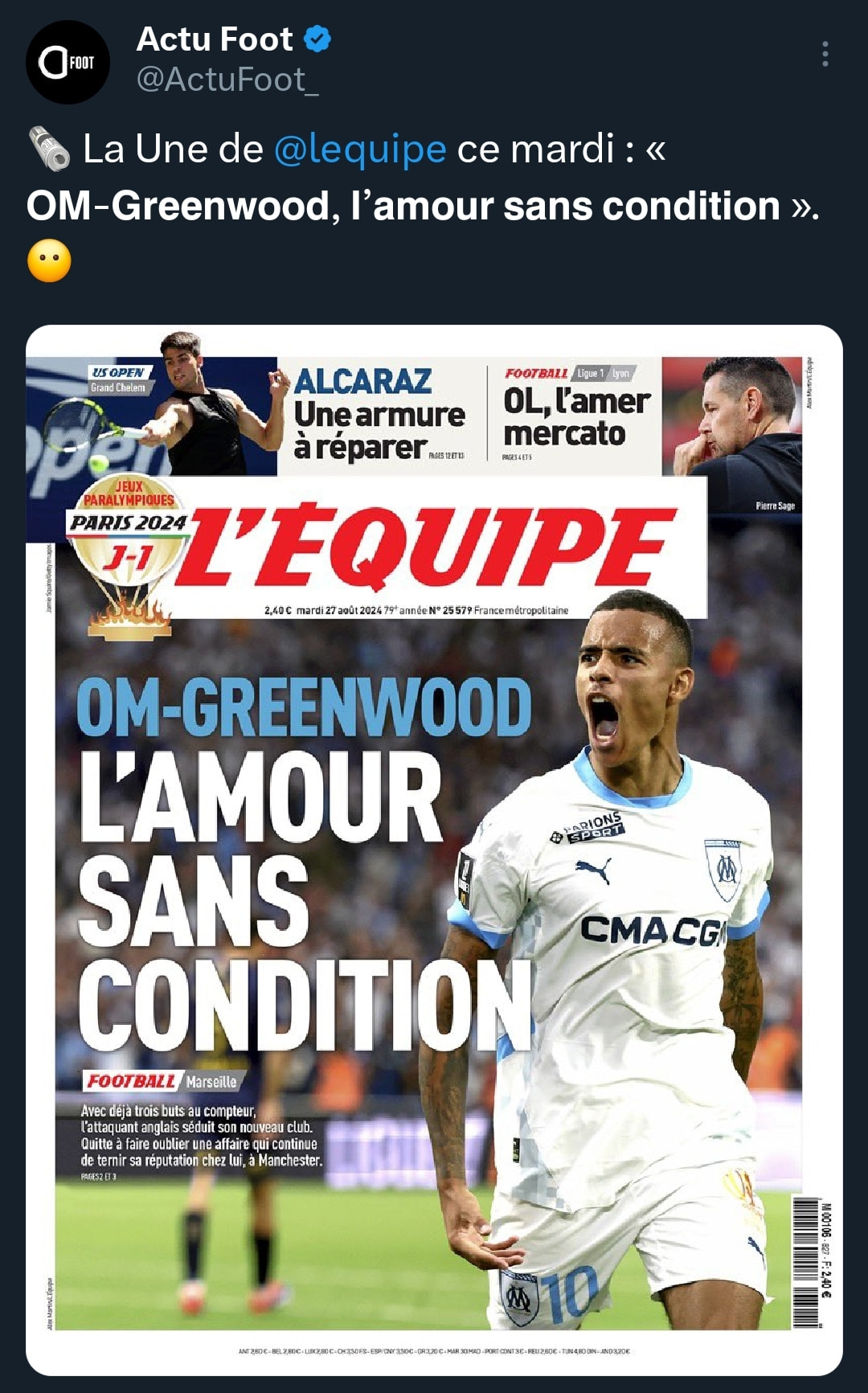
Task: Enlarge the L'Équipe front page image
Action: pyautogui.click(x=434, y=850)
